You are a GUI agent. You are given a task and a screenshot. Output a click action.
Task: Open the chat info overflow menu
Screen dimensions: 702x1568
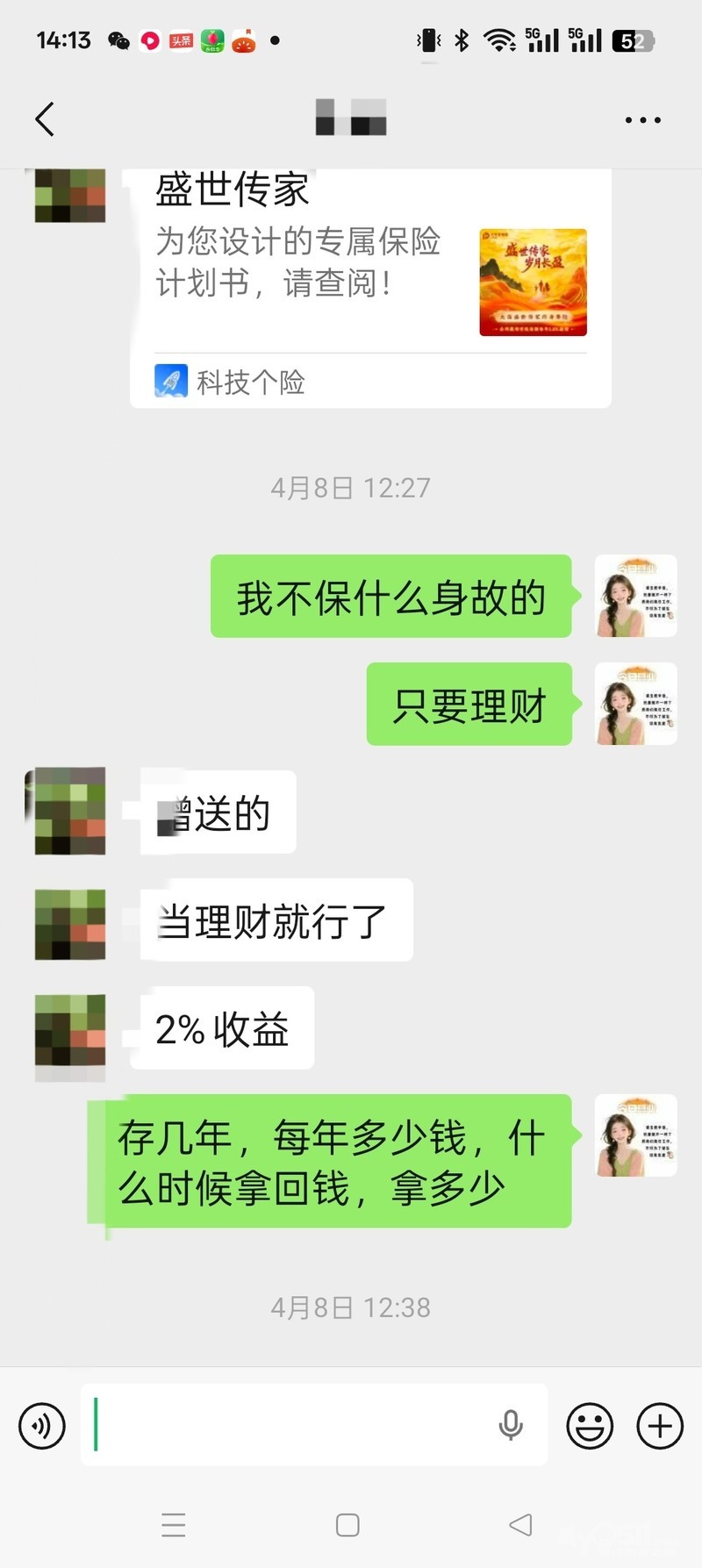[642, 120]
